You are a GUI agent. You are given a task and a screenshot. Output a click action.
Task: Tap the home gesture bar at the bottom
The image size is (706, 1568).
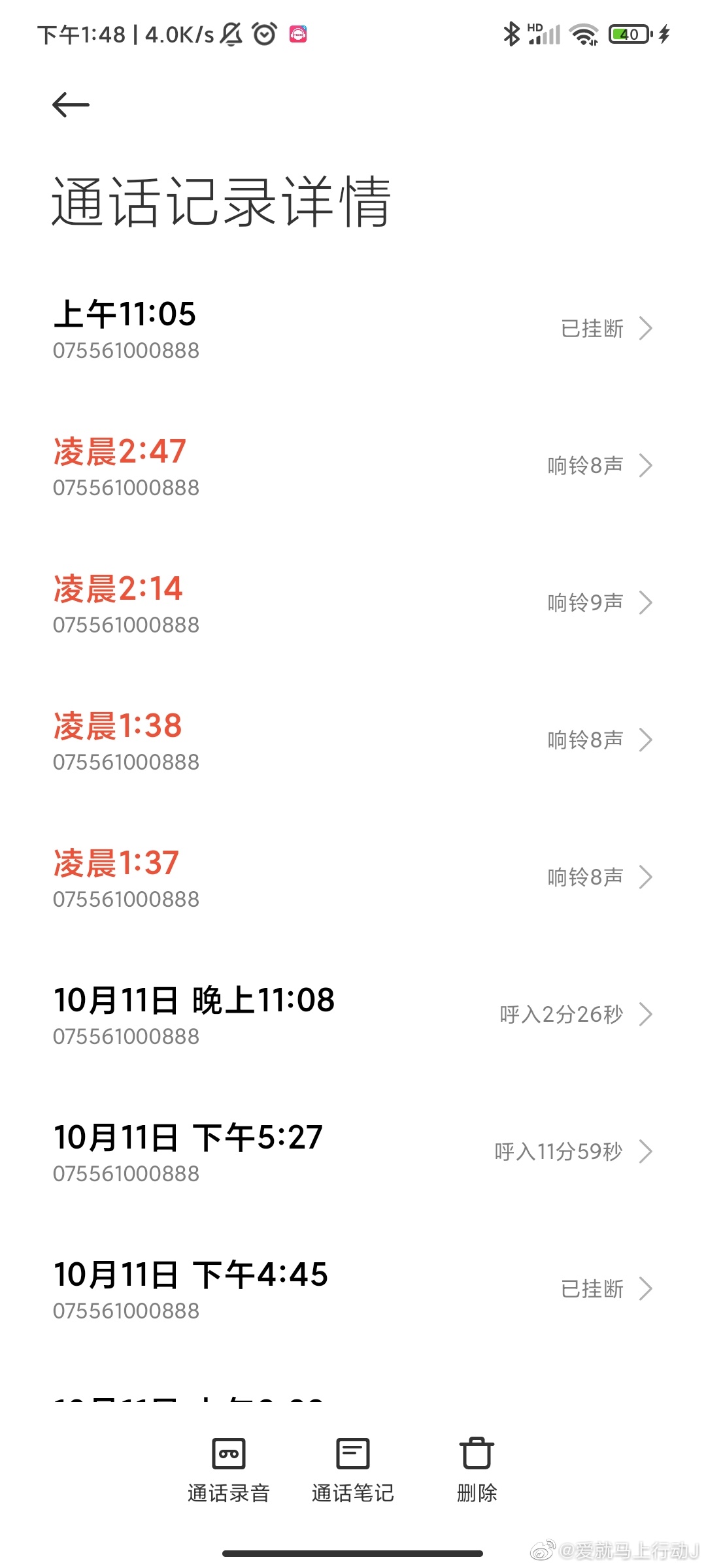coord(353,1554)
